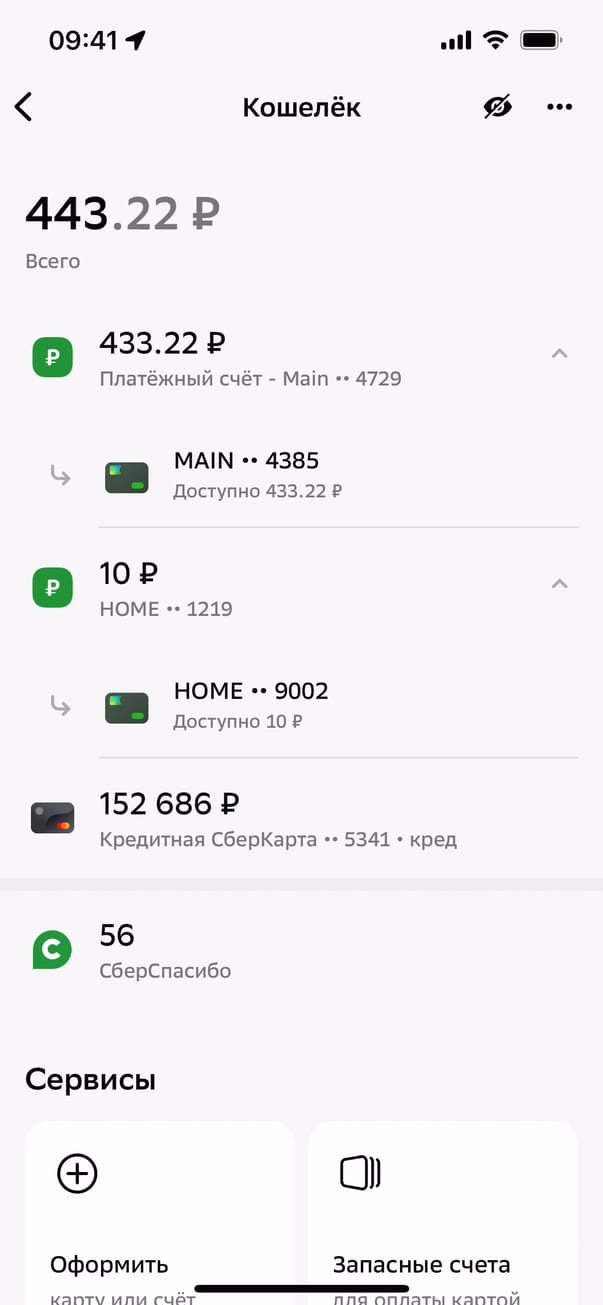
Task: Open Платёжный счёт Main 4729 account
Action: [x=250, y=359]
